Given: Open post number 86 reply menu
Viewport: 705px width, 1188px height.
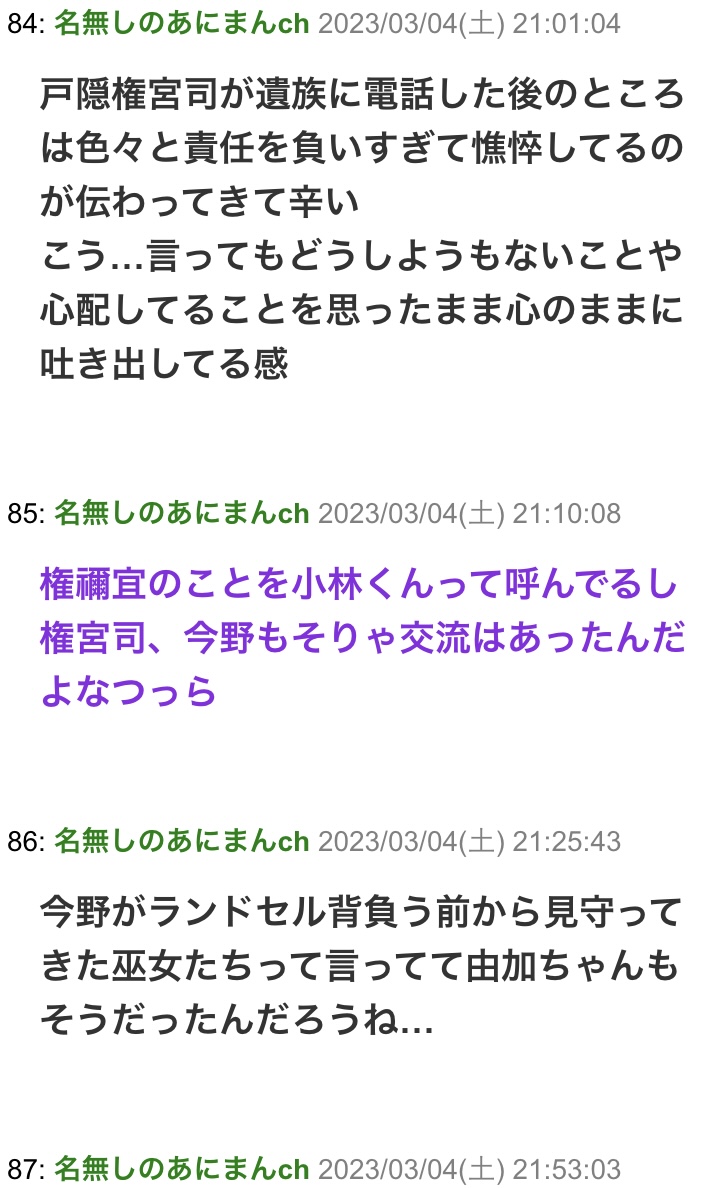Looking at the screenshot, I should click(x=27, y=842).
